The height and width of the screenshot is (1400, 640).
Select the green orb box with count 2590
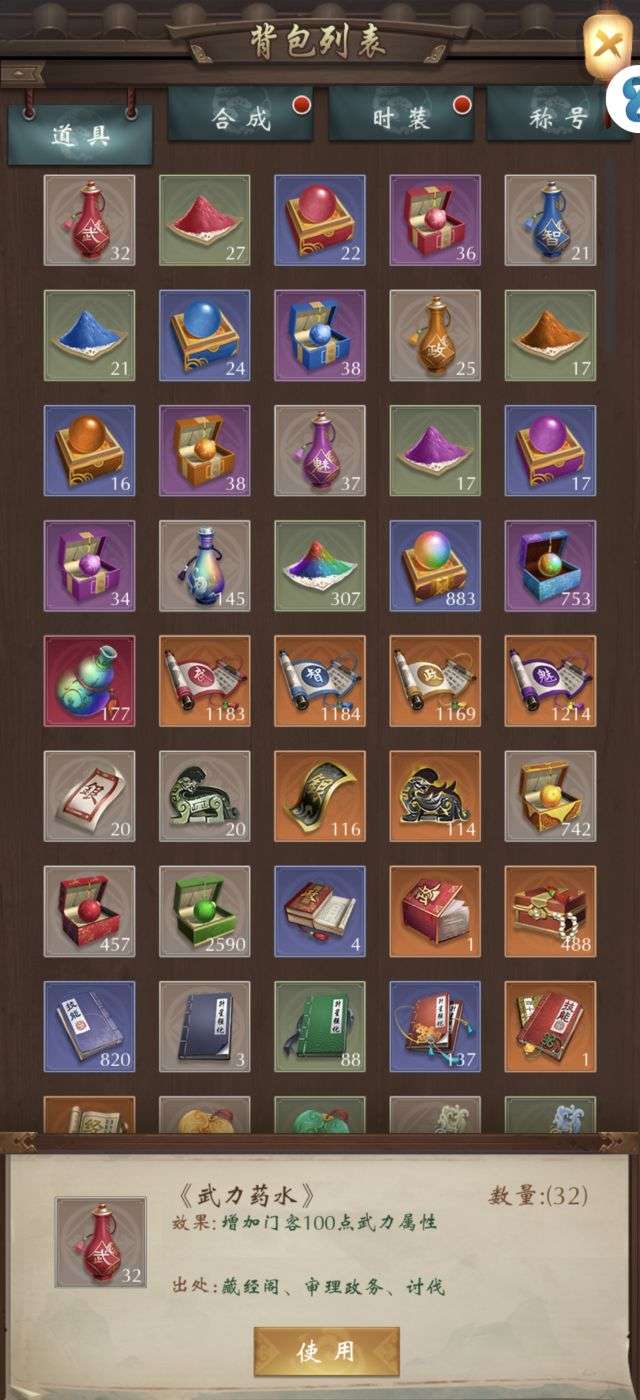205,911
